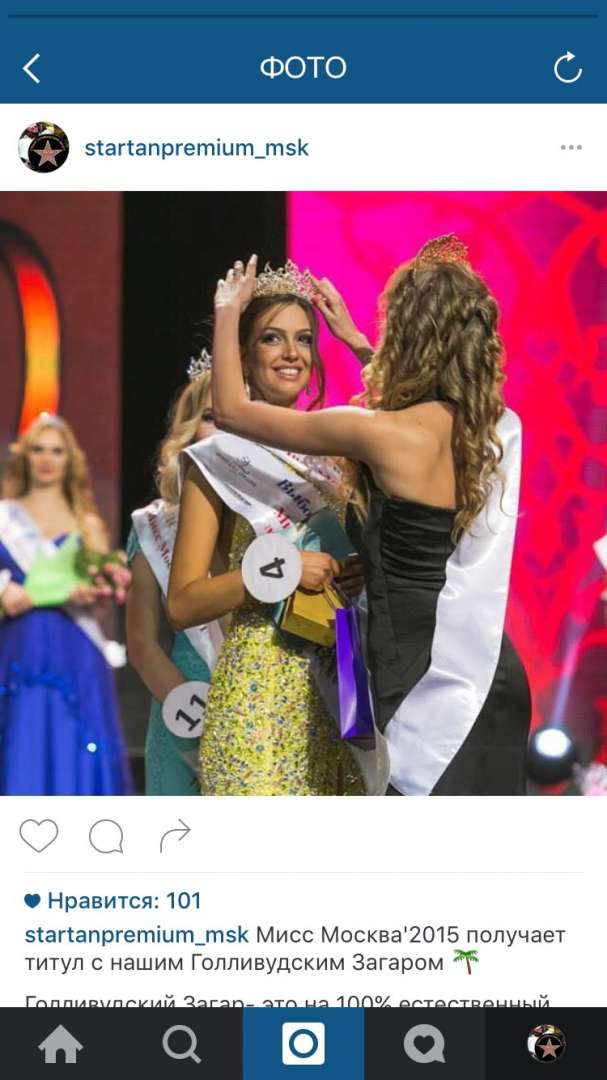Open the activity heart-bubble tab
The image size is (607, 1080).
pyautogui.click(x=424, y=1044)
